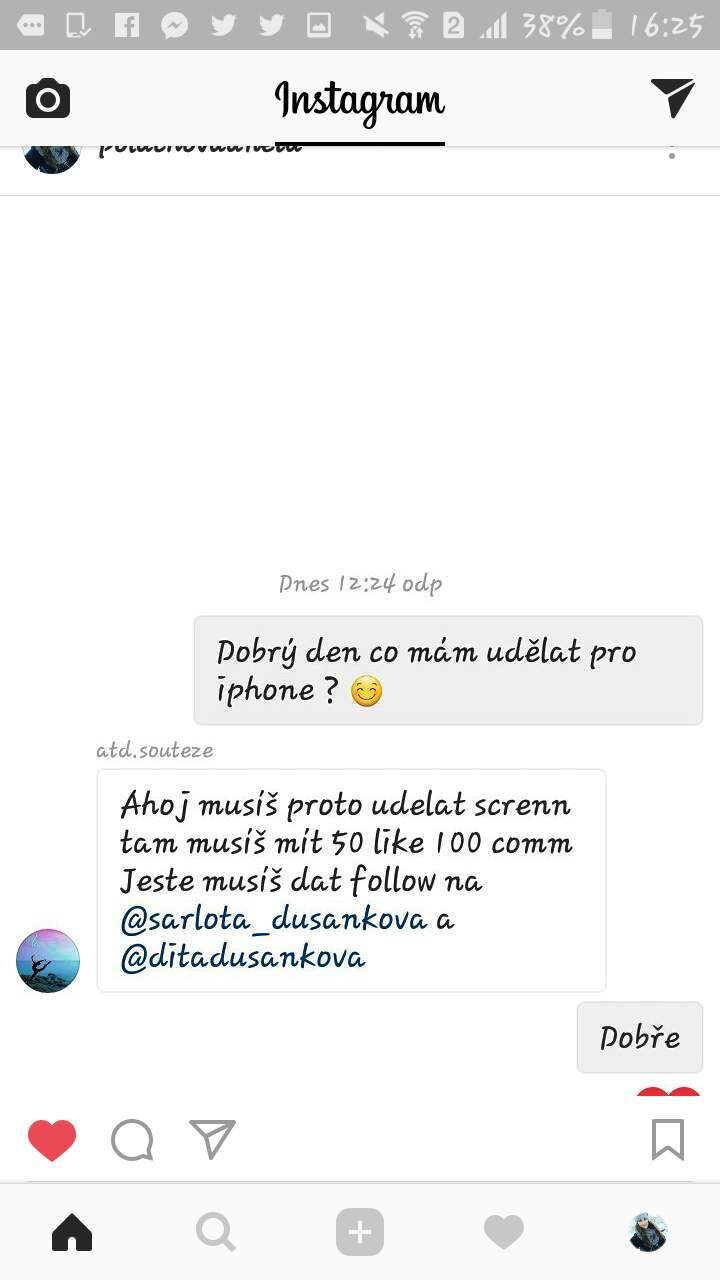Create a new post with plus button
This screenshot has width=720, height=1280.
(x=360, y=1232)
